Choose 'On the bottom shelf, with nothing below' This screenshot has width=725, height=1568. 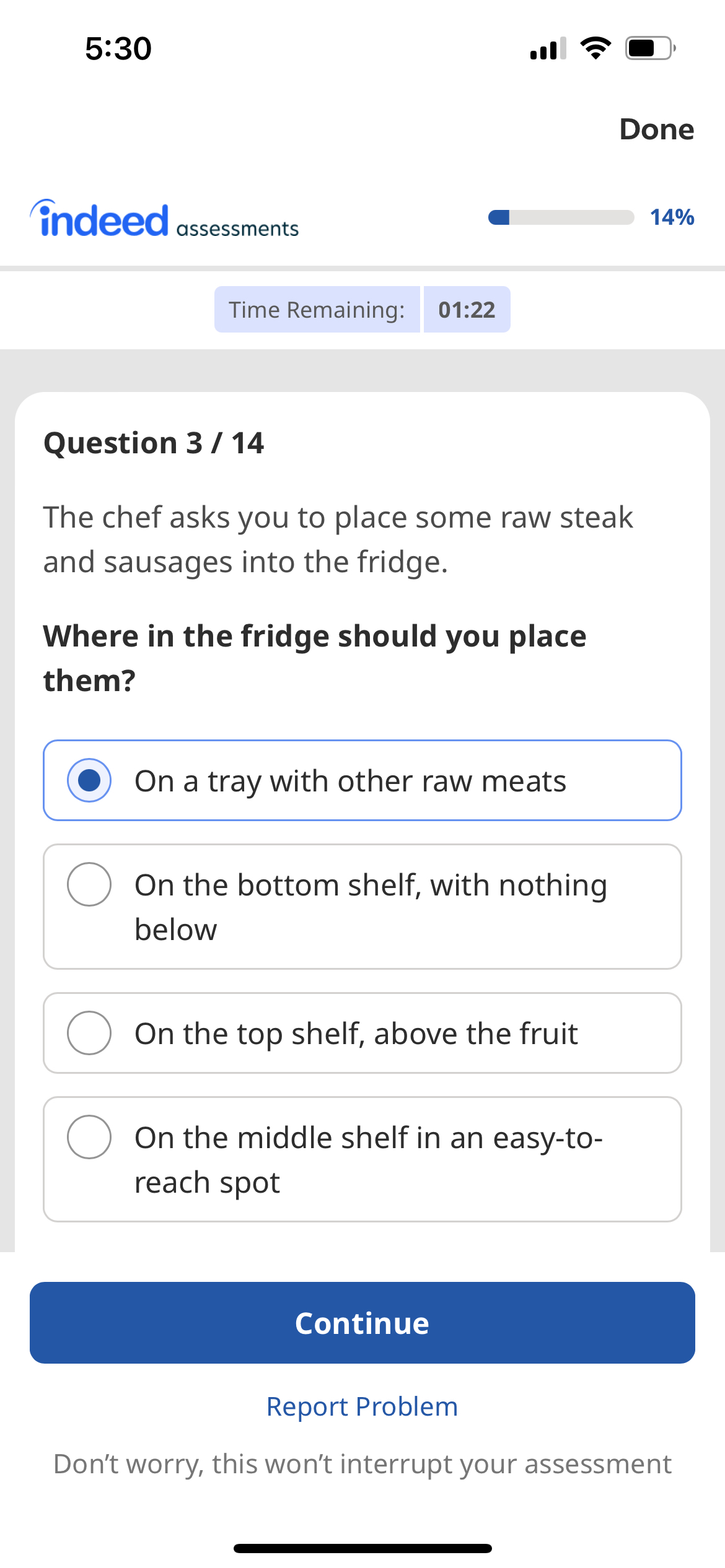[x=362, y=907]
